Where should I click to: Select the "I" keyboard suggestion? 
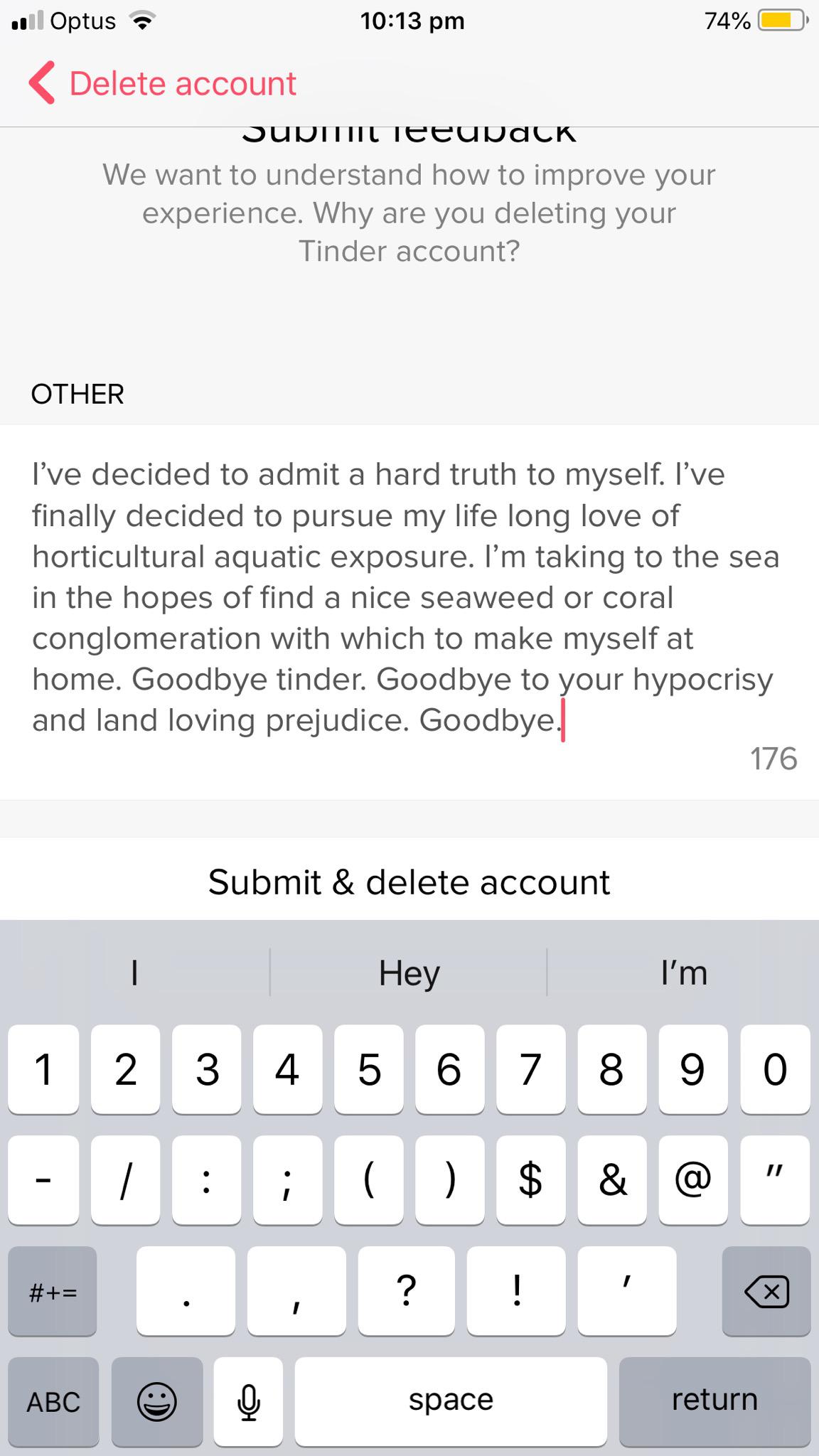134,973
